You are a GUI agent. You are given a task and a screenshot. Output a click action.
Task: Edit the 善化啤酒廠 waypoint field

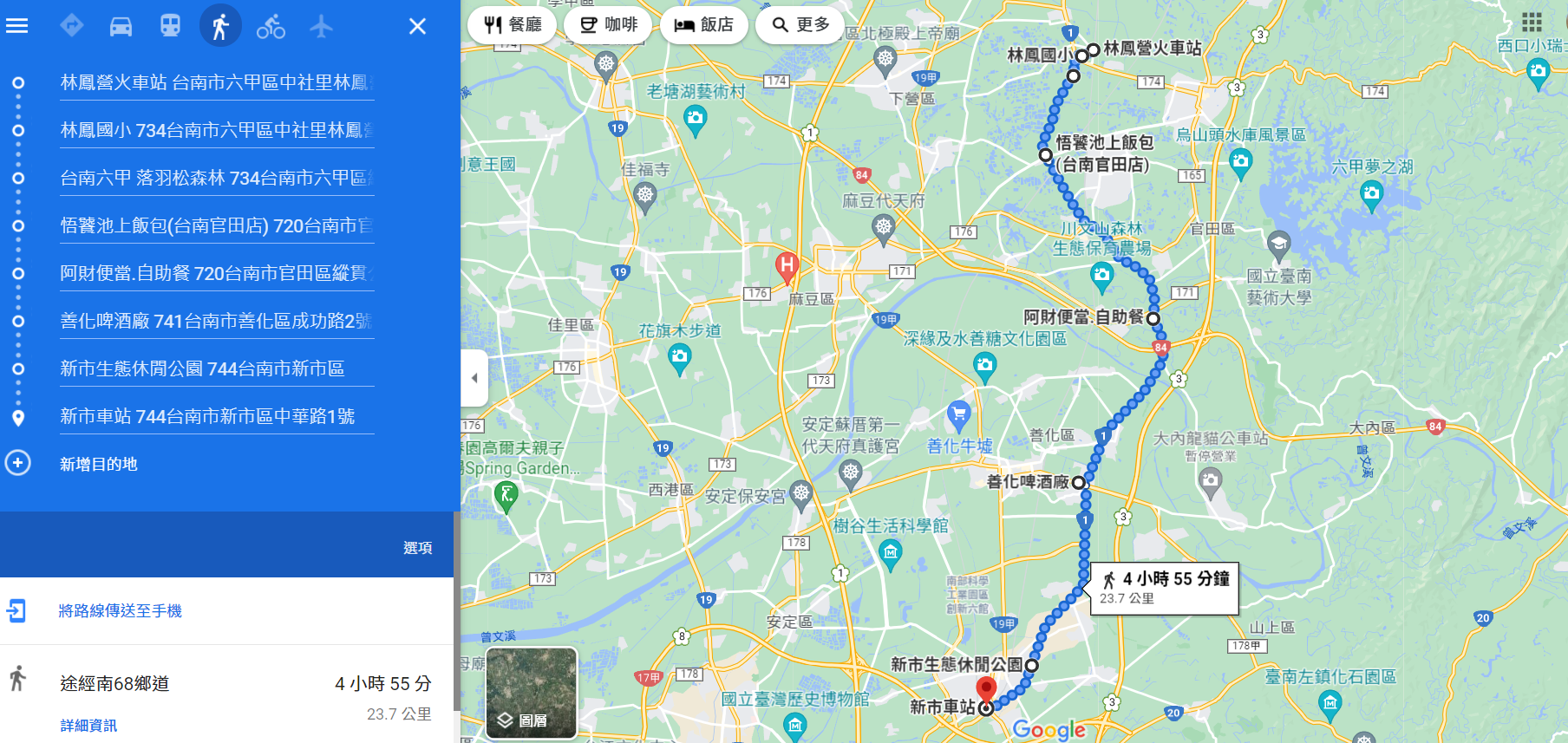[217, 321]
